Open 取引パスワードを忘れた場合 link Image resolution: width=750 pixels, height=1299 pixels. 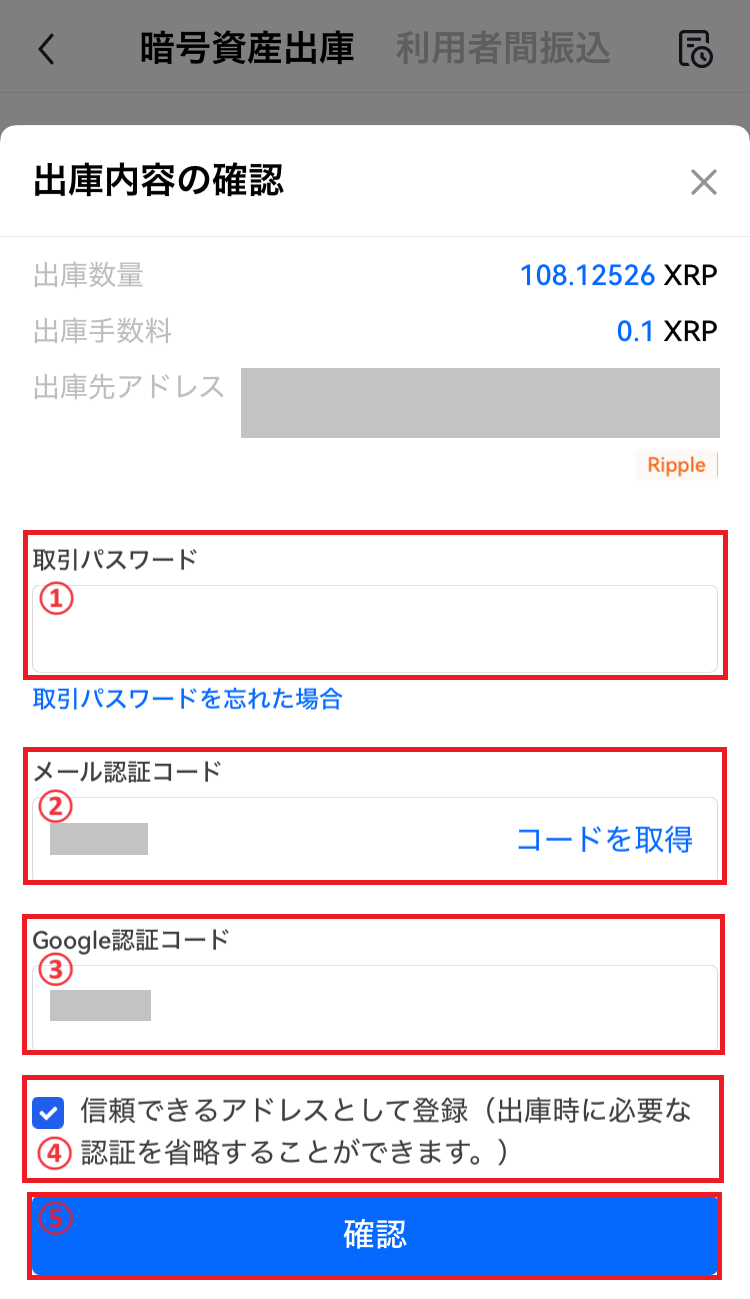tap(187, 699)
